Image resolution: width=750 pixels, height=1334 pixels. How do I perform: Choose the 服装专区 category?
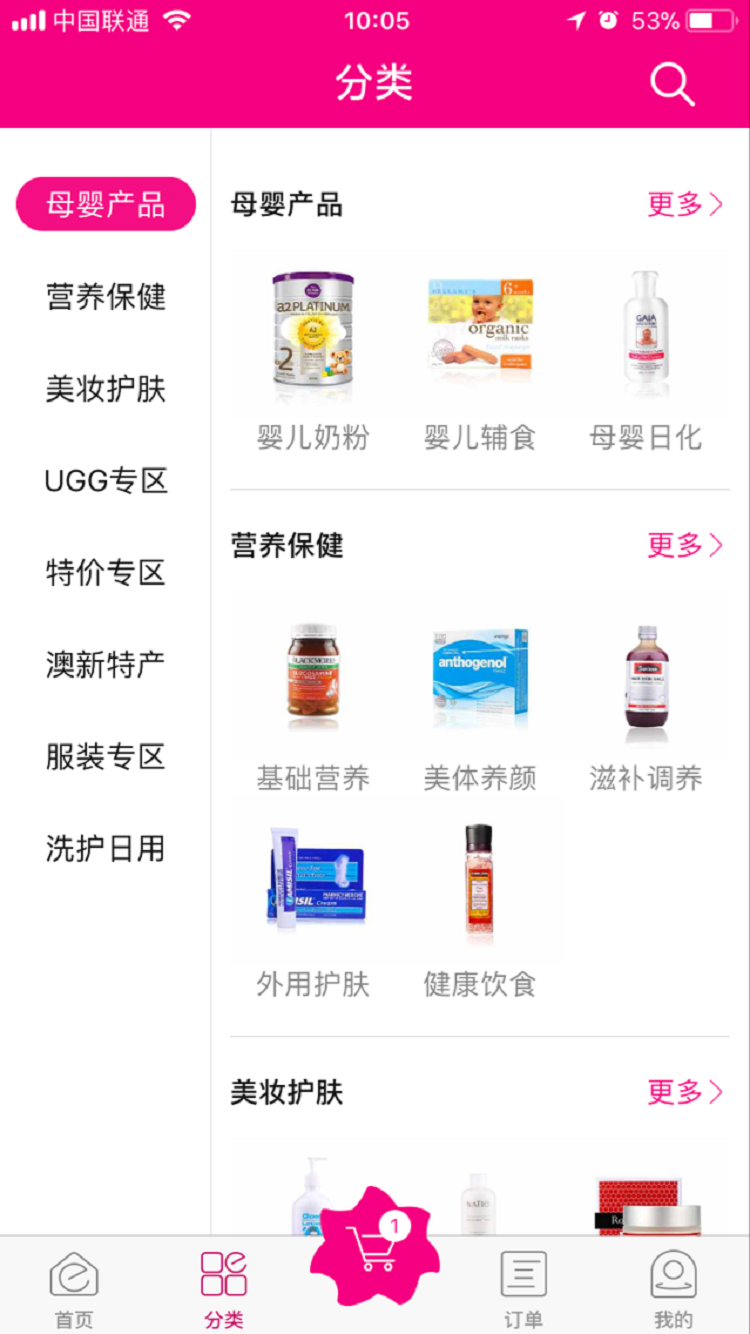105,757
